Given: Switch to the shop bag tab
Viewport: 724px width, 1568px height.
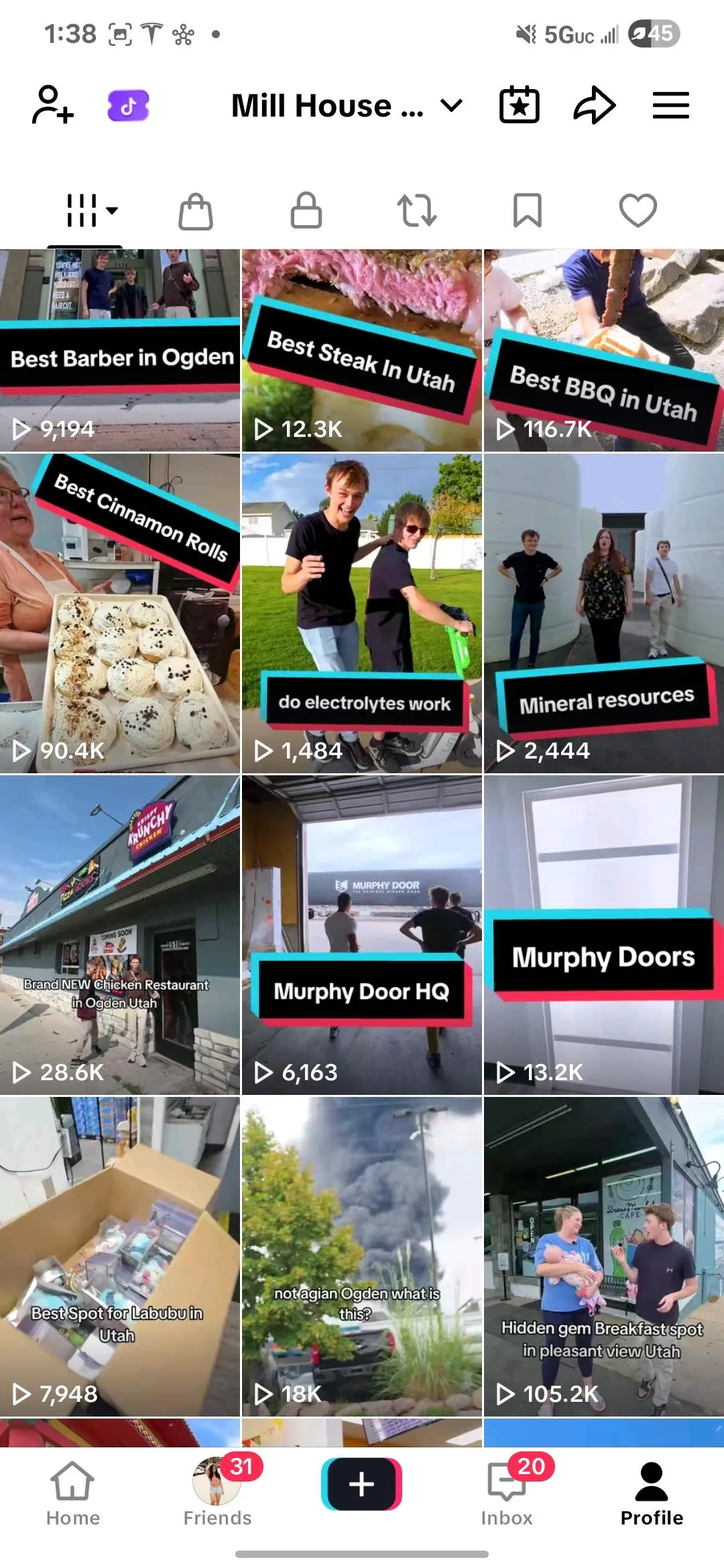Looking at the screenshot, I should pyautogui.click(x=196, y=211).
